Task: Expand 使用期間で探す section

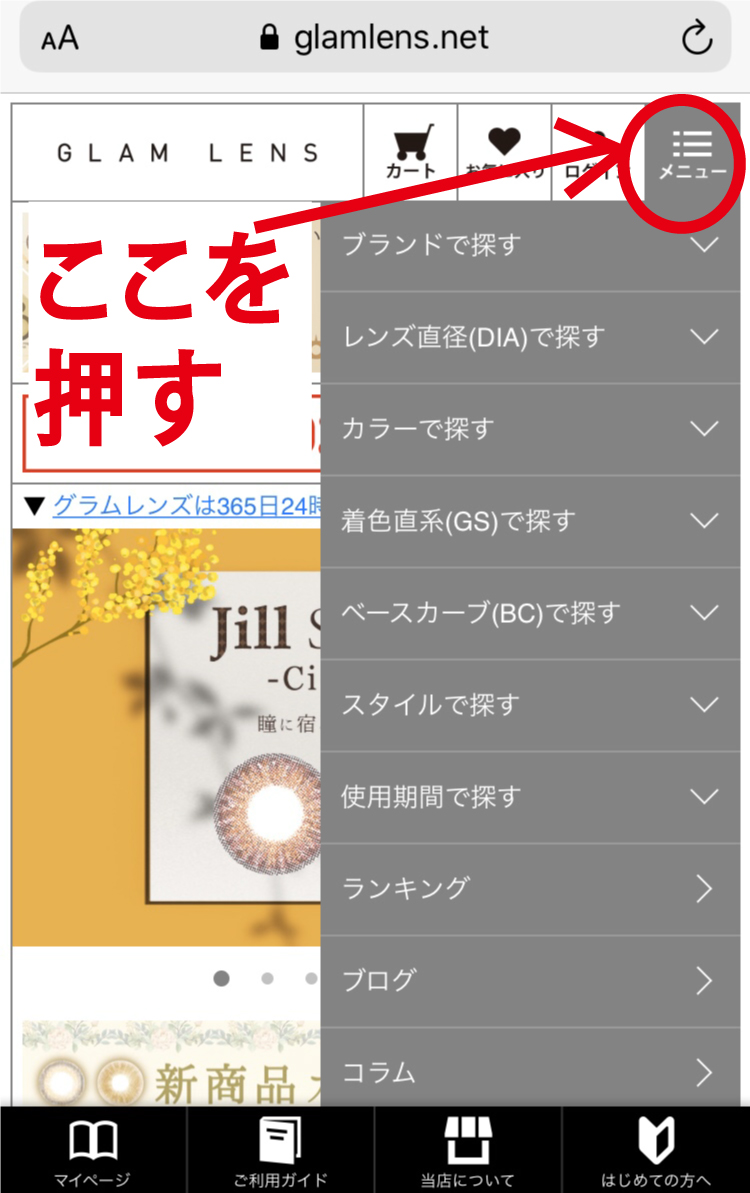Action: 530,797
